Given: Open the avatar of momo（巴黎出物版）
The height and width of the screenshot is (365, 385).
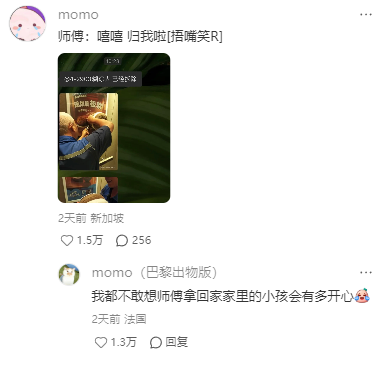Looking at the screenshot, I should tap(69, 275).
